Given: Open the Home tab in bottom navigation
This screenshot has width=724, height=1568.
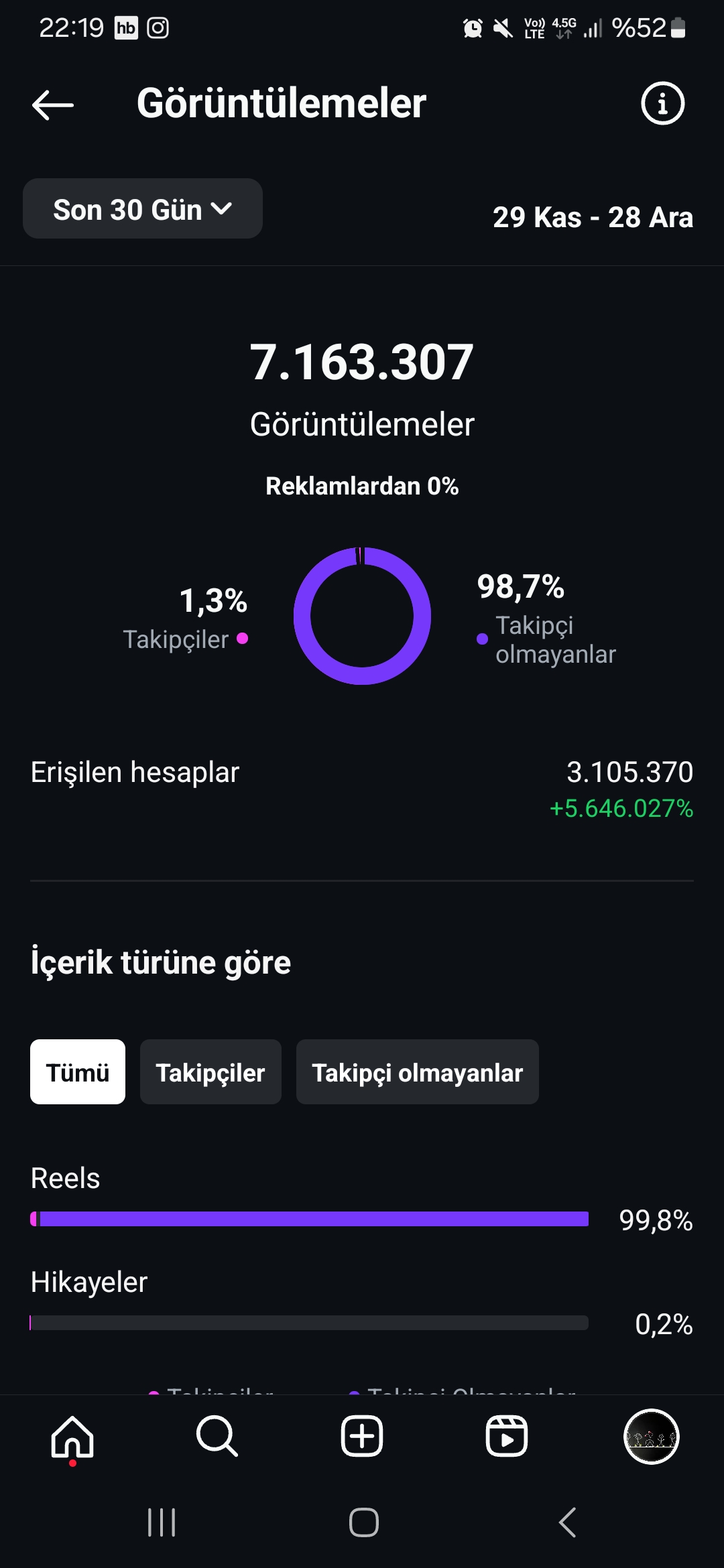Looking at the screenshot, I should click(x=72, y=1437).
